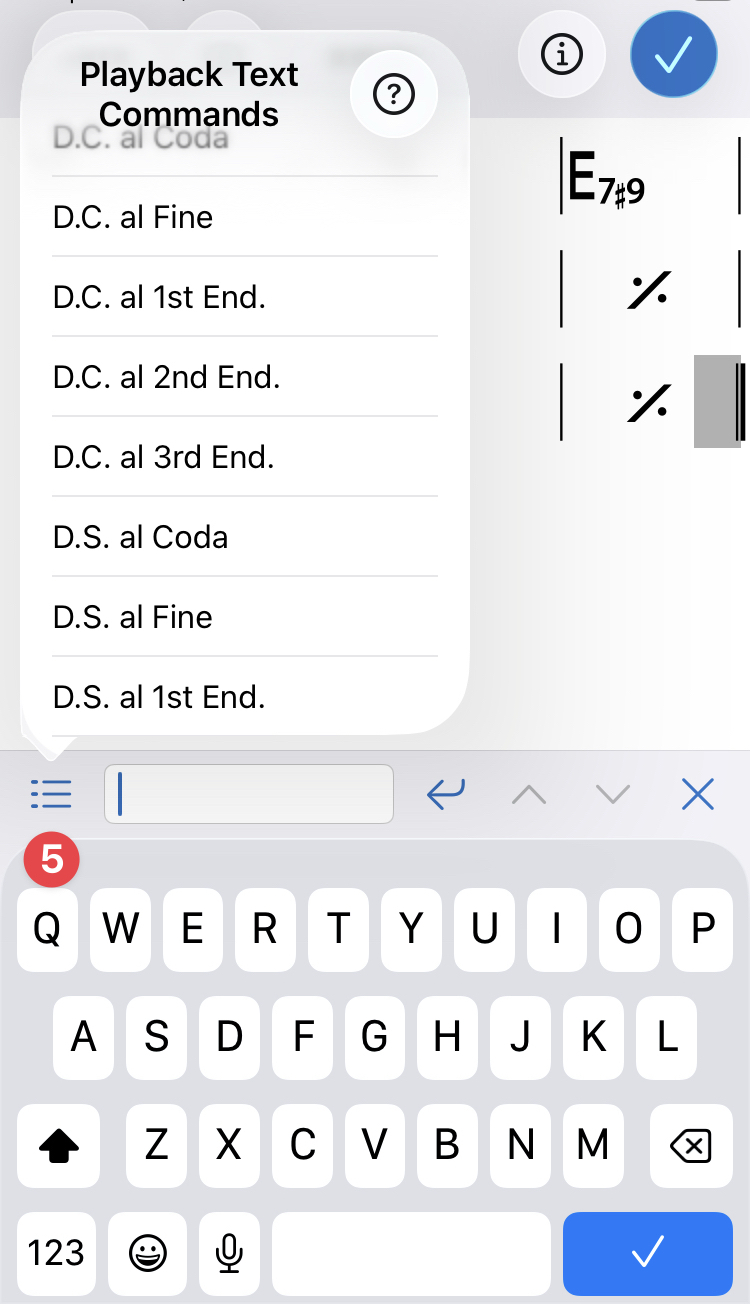Image resolution: width=750 pixels, height=1304 pixels.
Task: Move down with the down chevron
Action: point(613,795)
